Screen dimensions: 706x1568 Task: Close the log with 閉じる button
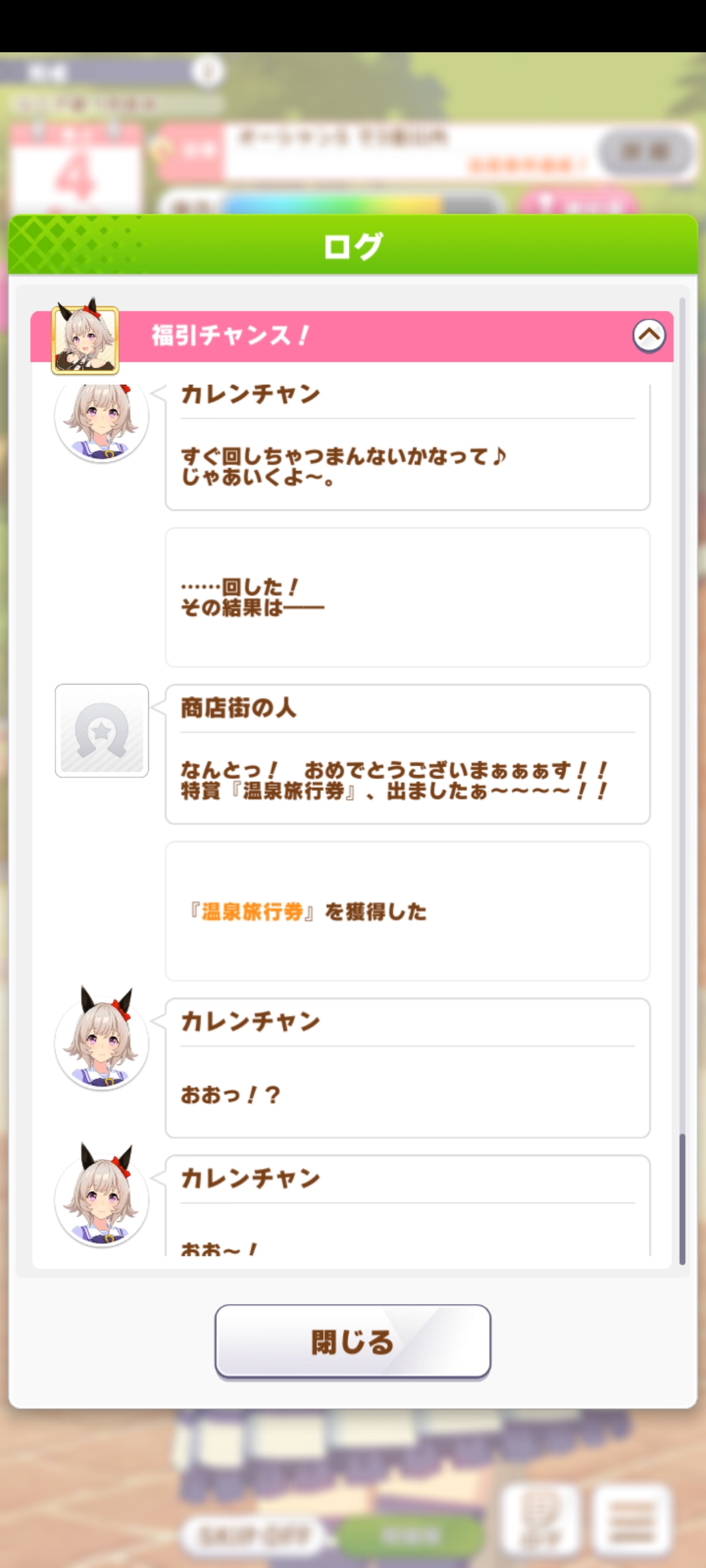tap(353, 1342)
